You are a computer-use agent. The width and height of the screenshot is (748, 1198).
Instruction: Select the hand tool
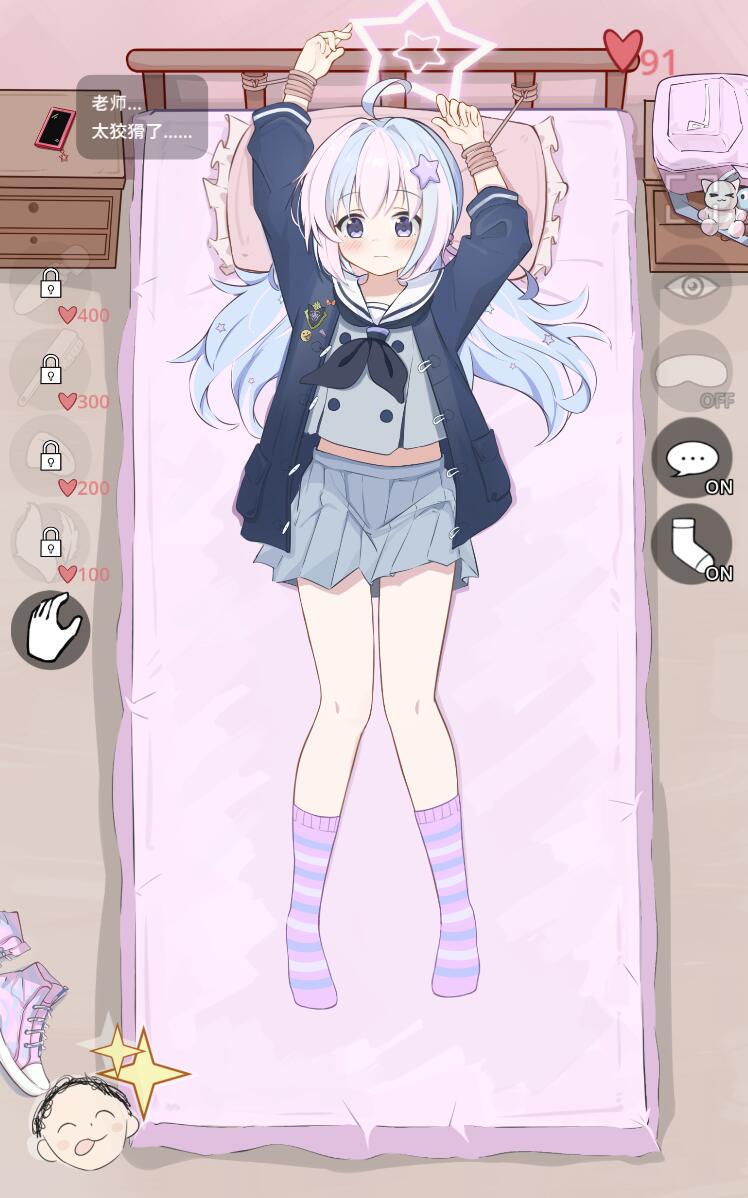click(50, 629)
